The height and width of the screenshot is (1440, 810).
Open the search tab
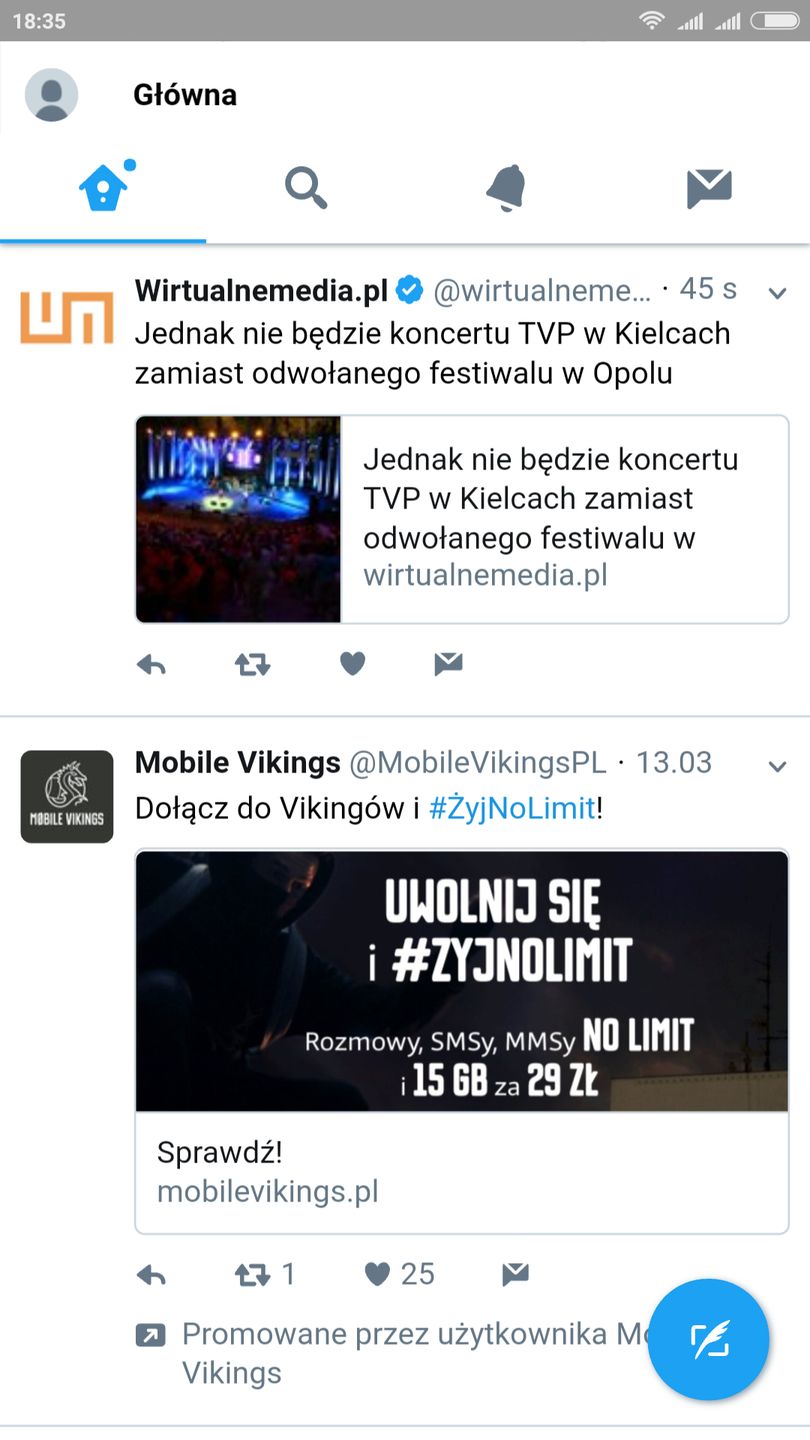(x=306, y=187)
